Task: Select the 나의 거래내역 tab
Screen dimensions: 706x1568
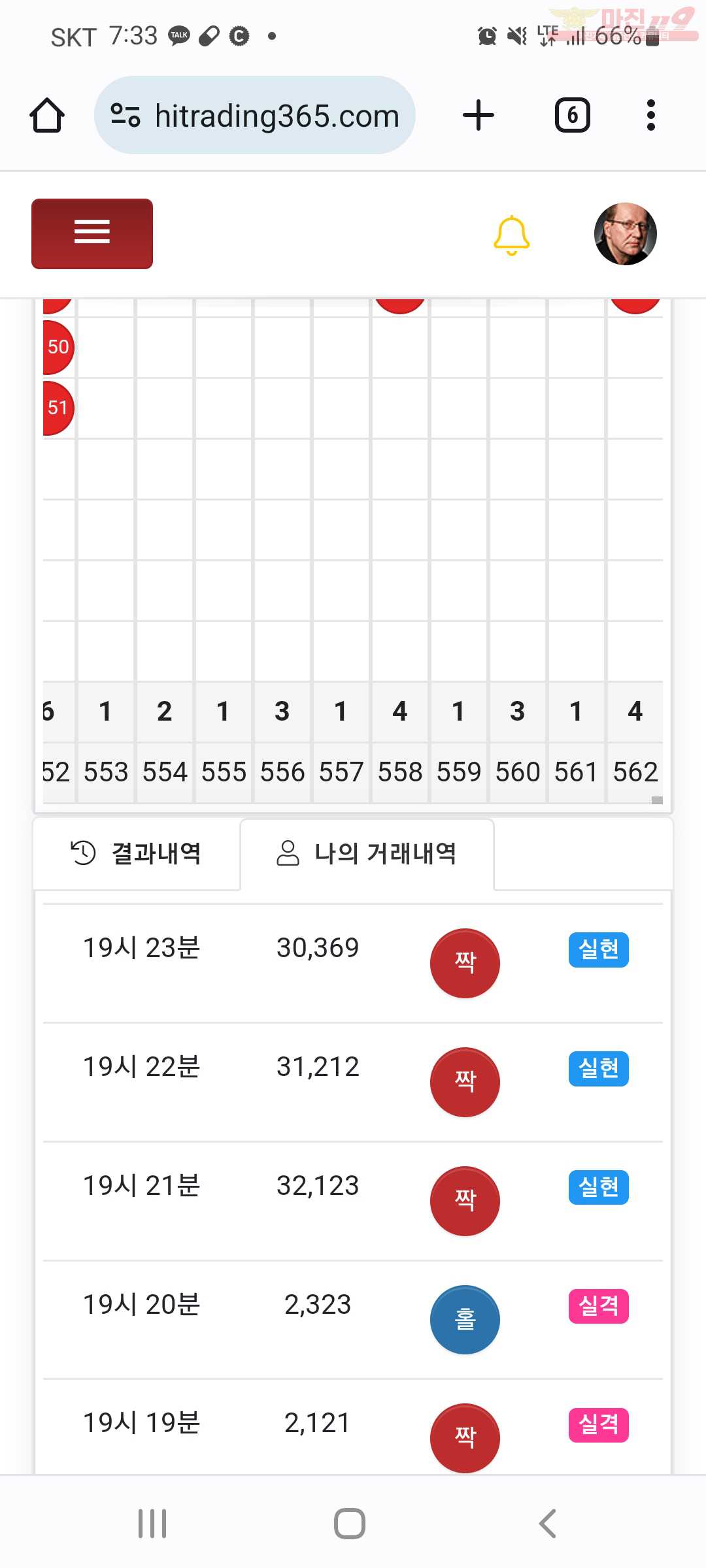Action: 367,853
